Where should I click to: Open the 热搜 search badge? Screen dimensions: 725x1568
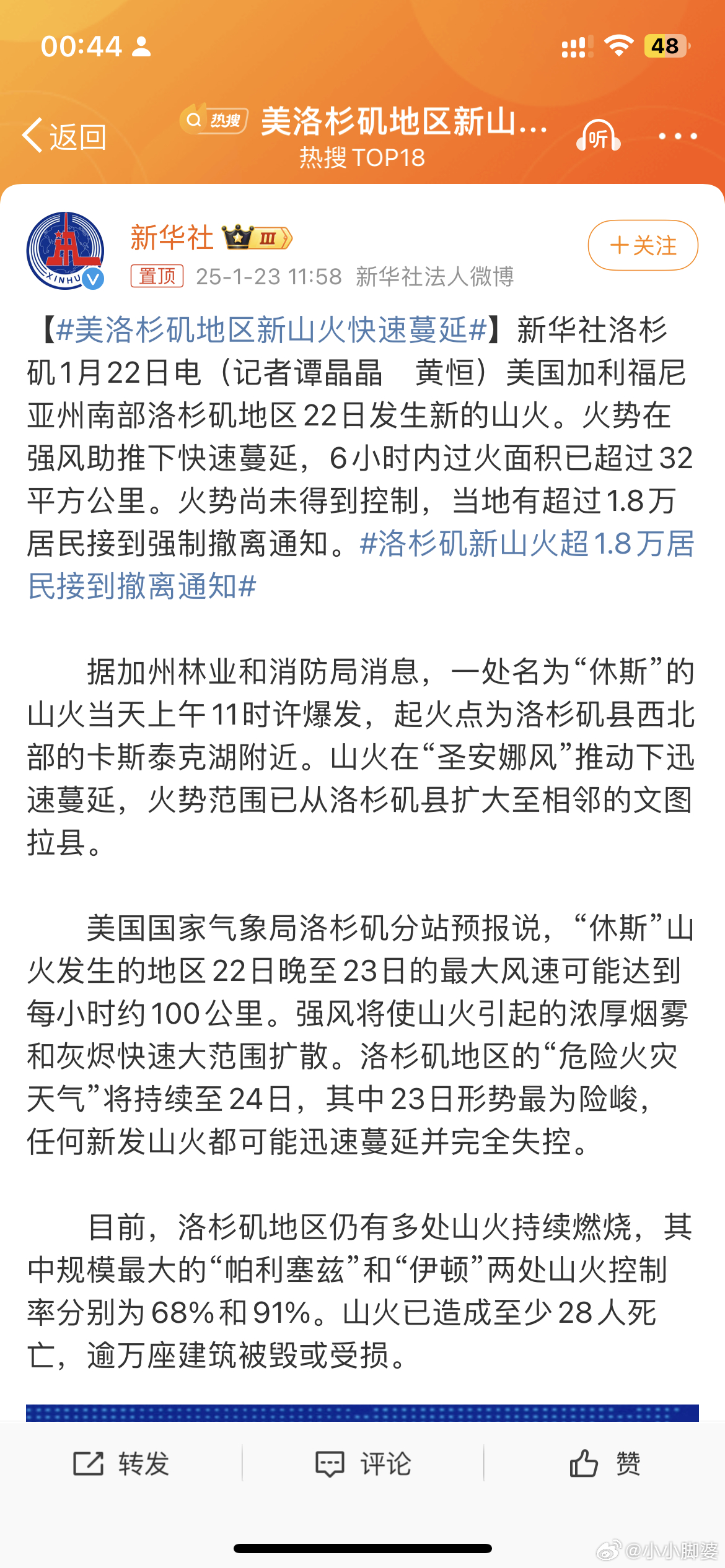(x=214, y=120)
